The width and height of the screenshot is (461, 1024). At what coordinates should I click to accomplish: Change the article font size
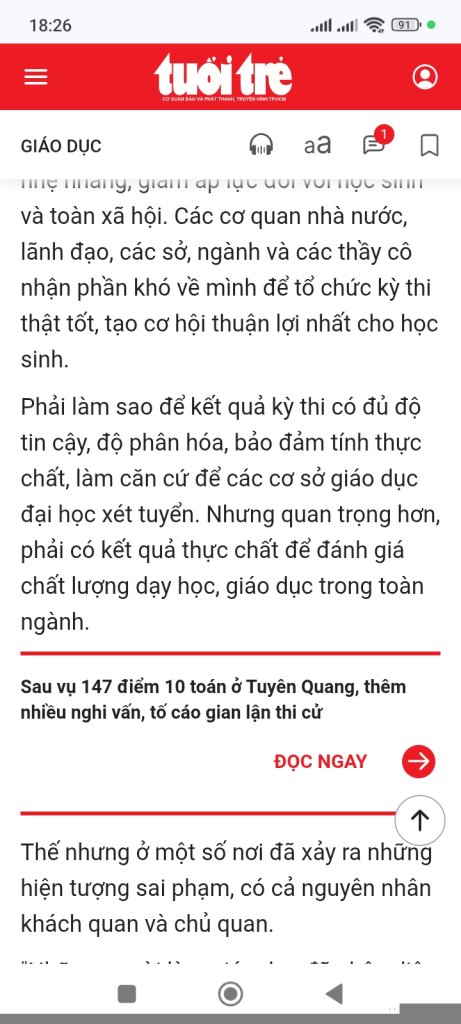[x=317, y=145]
